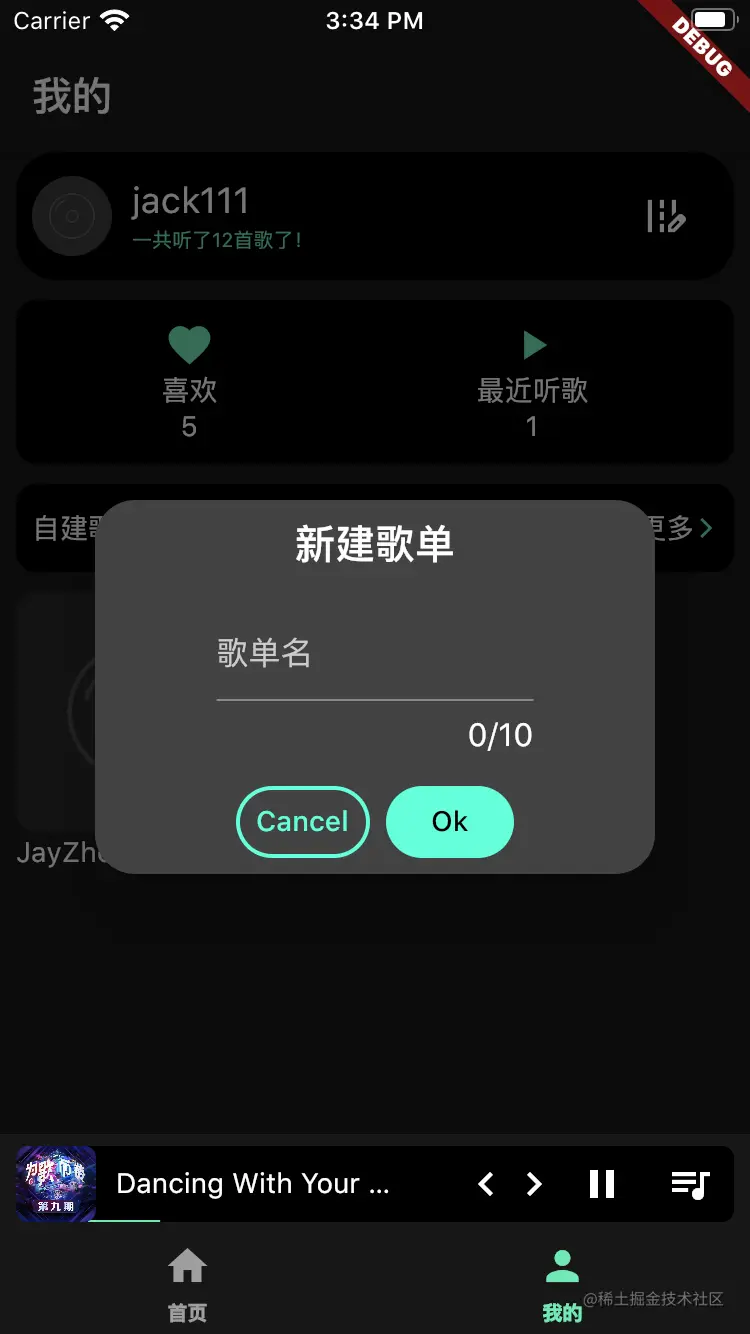750x1334 pixels.
Task: Cancel the new playlist dialog
Action: (x=302, y=822)
